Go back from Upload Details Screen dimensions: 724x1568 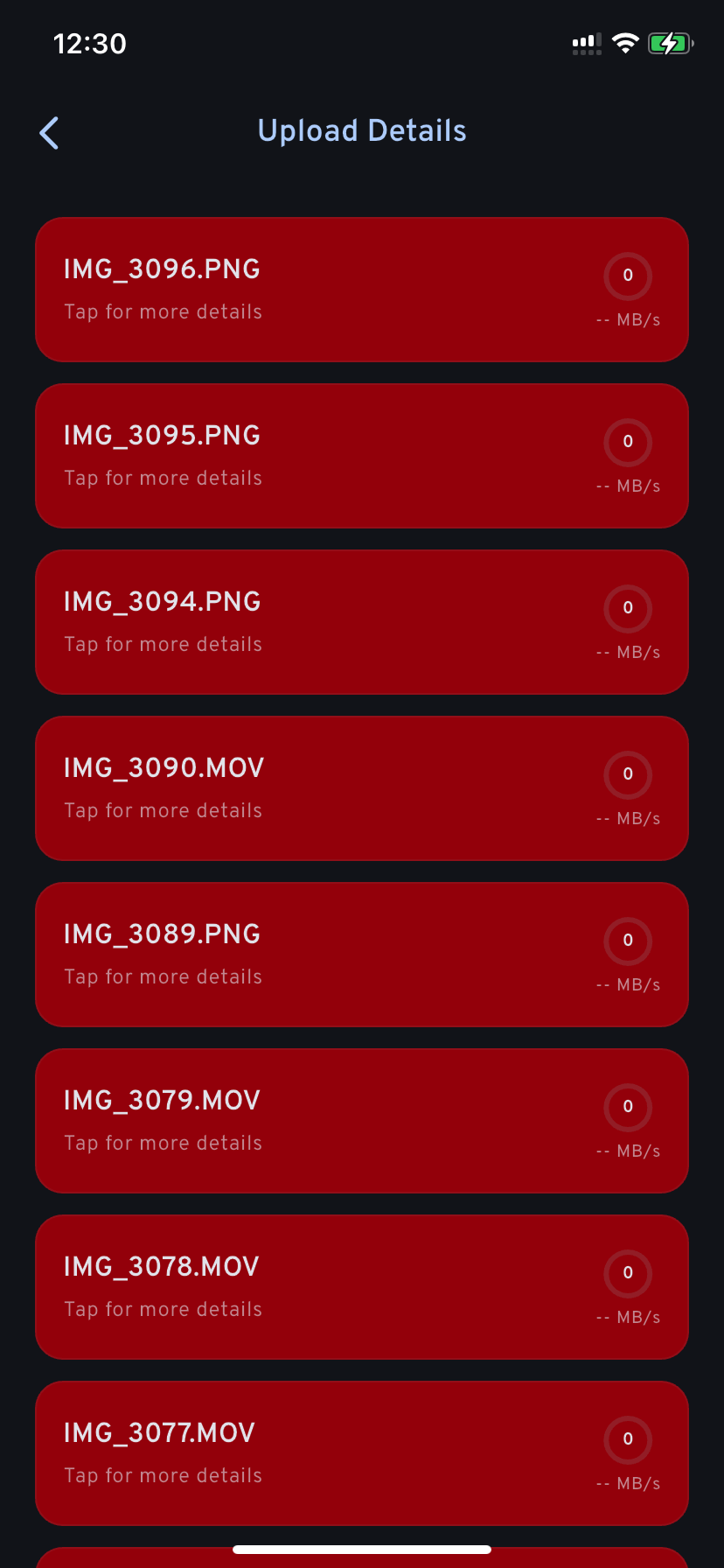[50, 133]
